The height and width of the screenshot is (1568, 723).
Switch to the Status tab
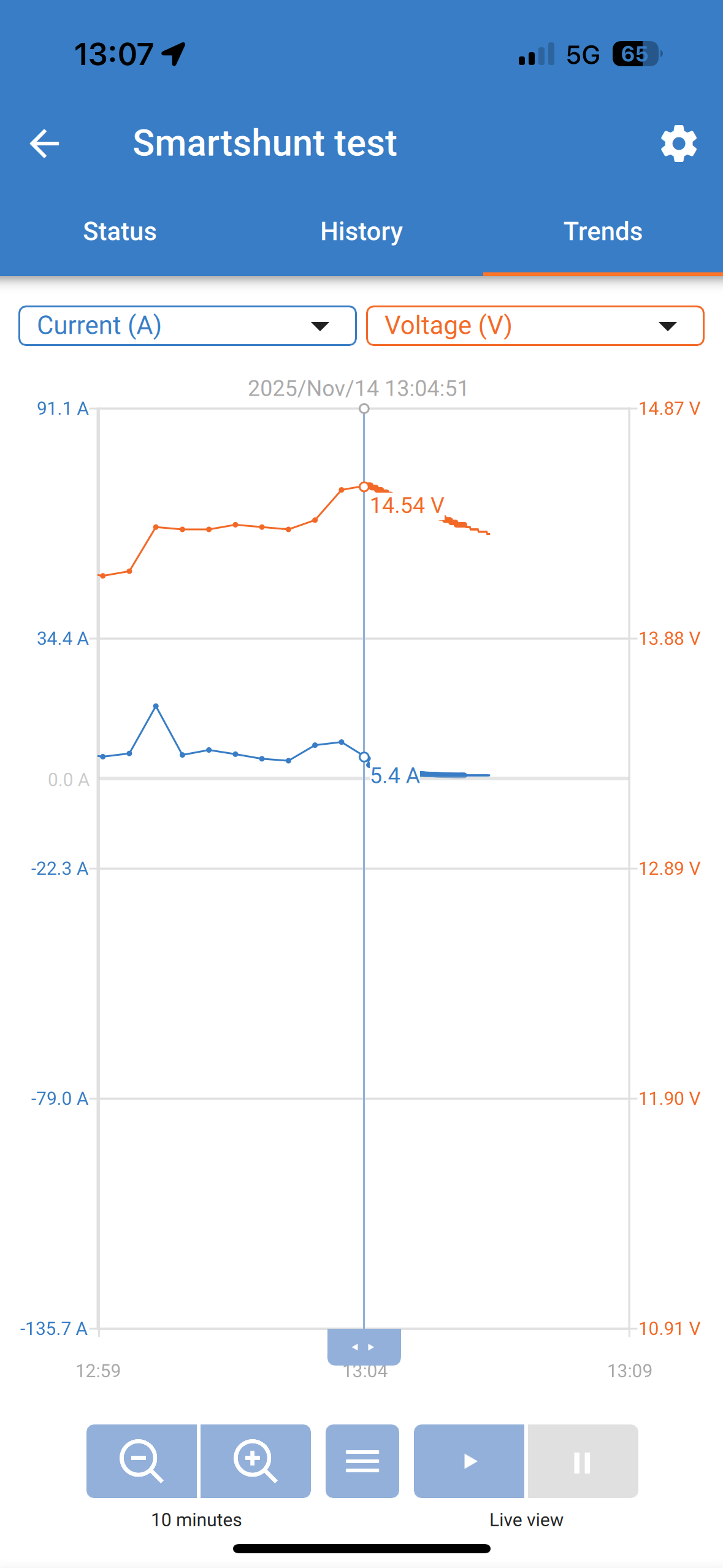[x=120, y=231]
